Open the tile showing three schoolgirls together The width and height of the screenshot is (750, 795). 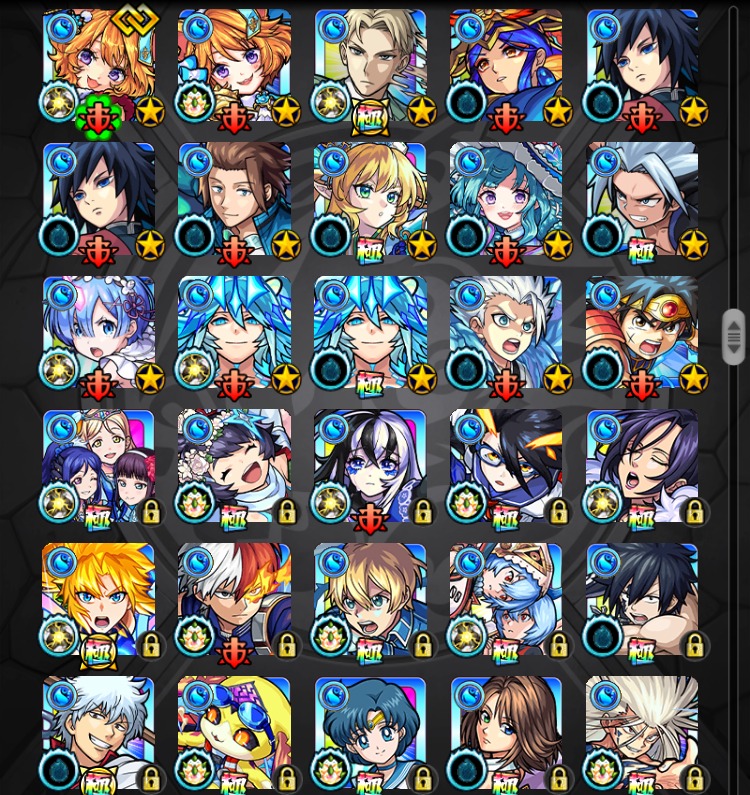click(98, 466)
